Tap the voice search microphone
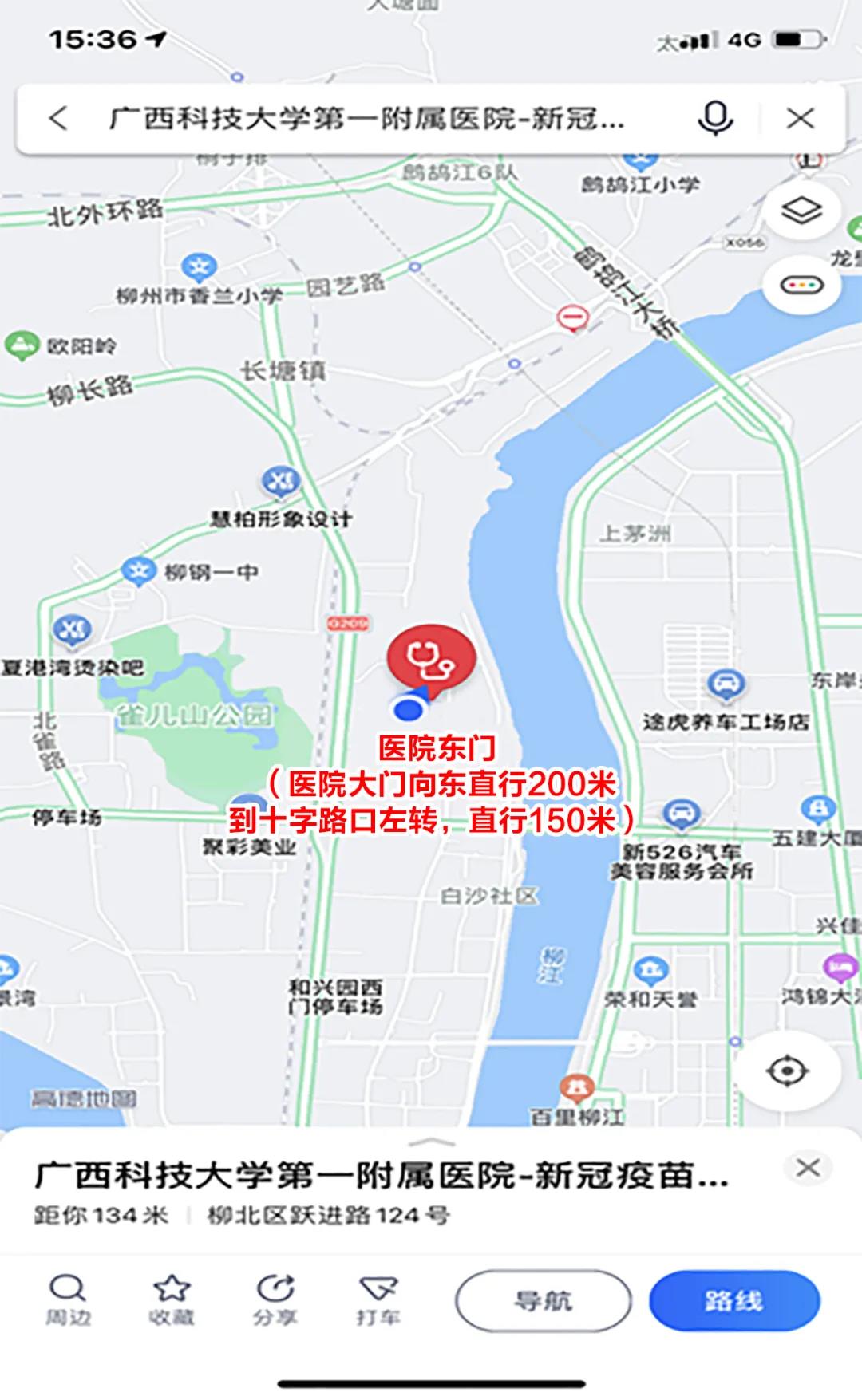This screenshot has height=1400, width=862. 715,119
